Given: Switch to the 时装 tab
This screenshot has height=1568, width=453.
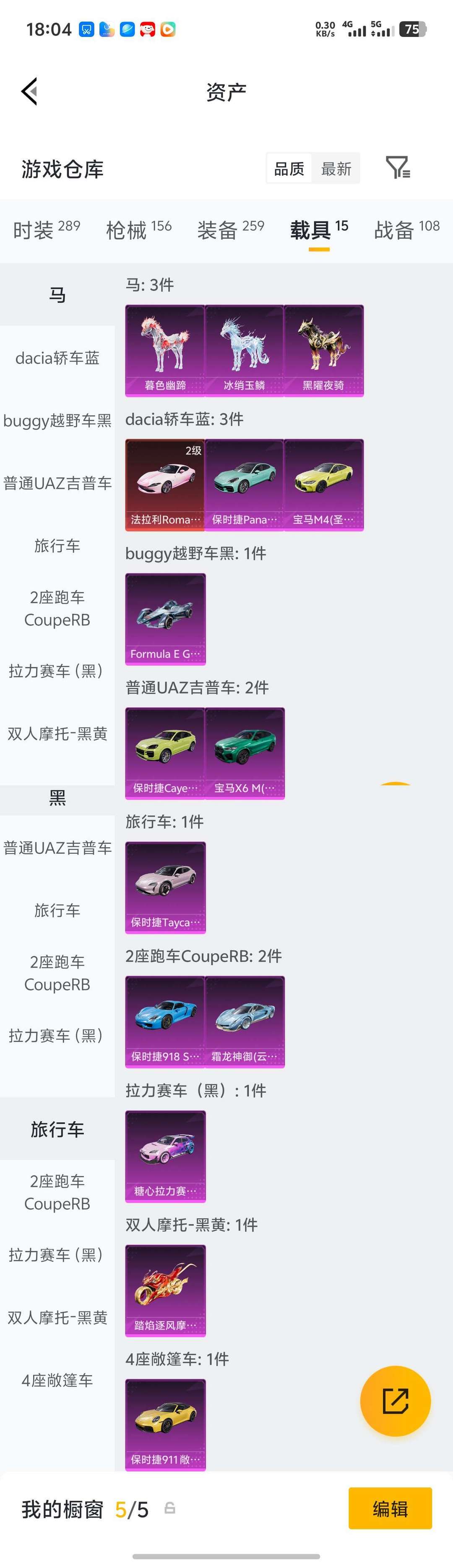Looking at the screenshot, I should [x=46, y=230].
